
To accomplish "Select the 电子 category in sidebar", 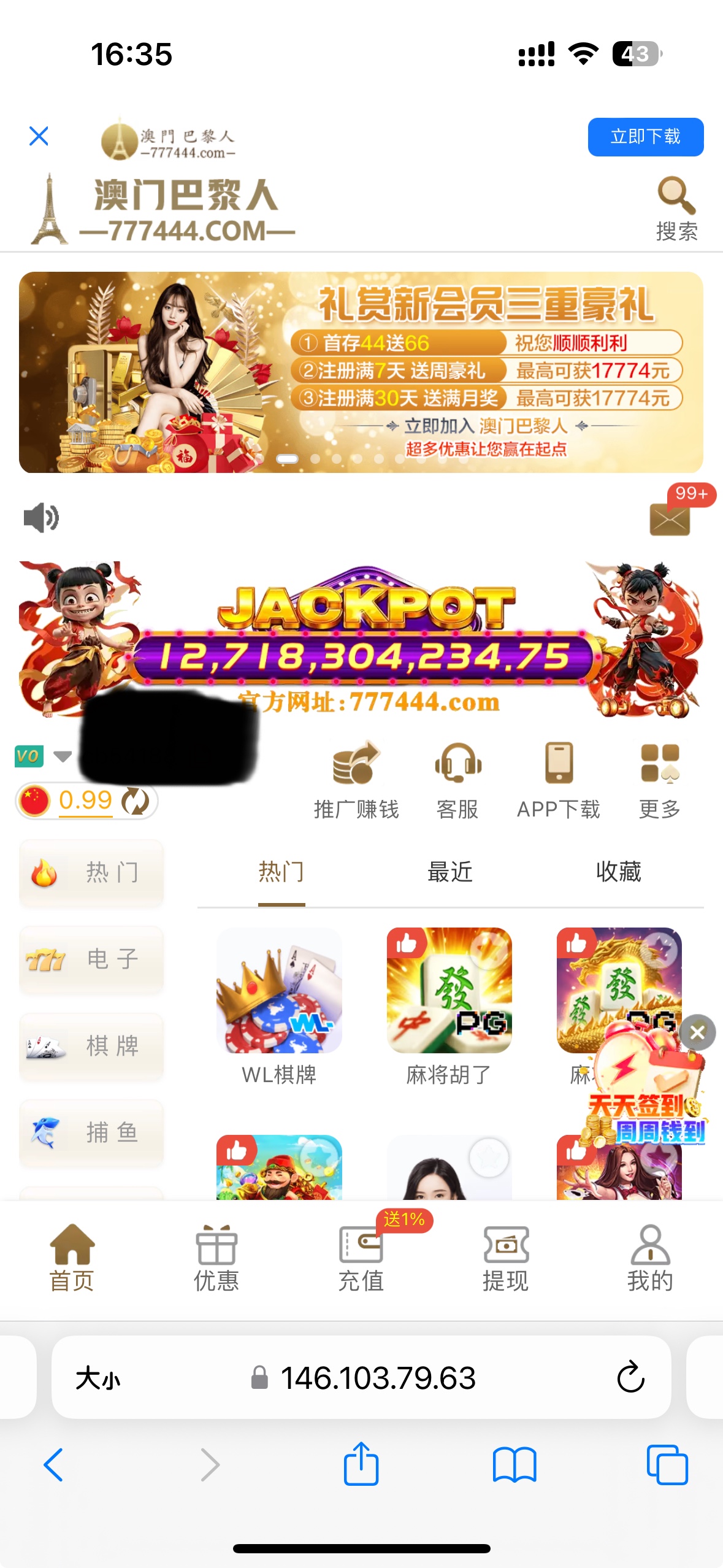I will 91,959.
